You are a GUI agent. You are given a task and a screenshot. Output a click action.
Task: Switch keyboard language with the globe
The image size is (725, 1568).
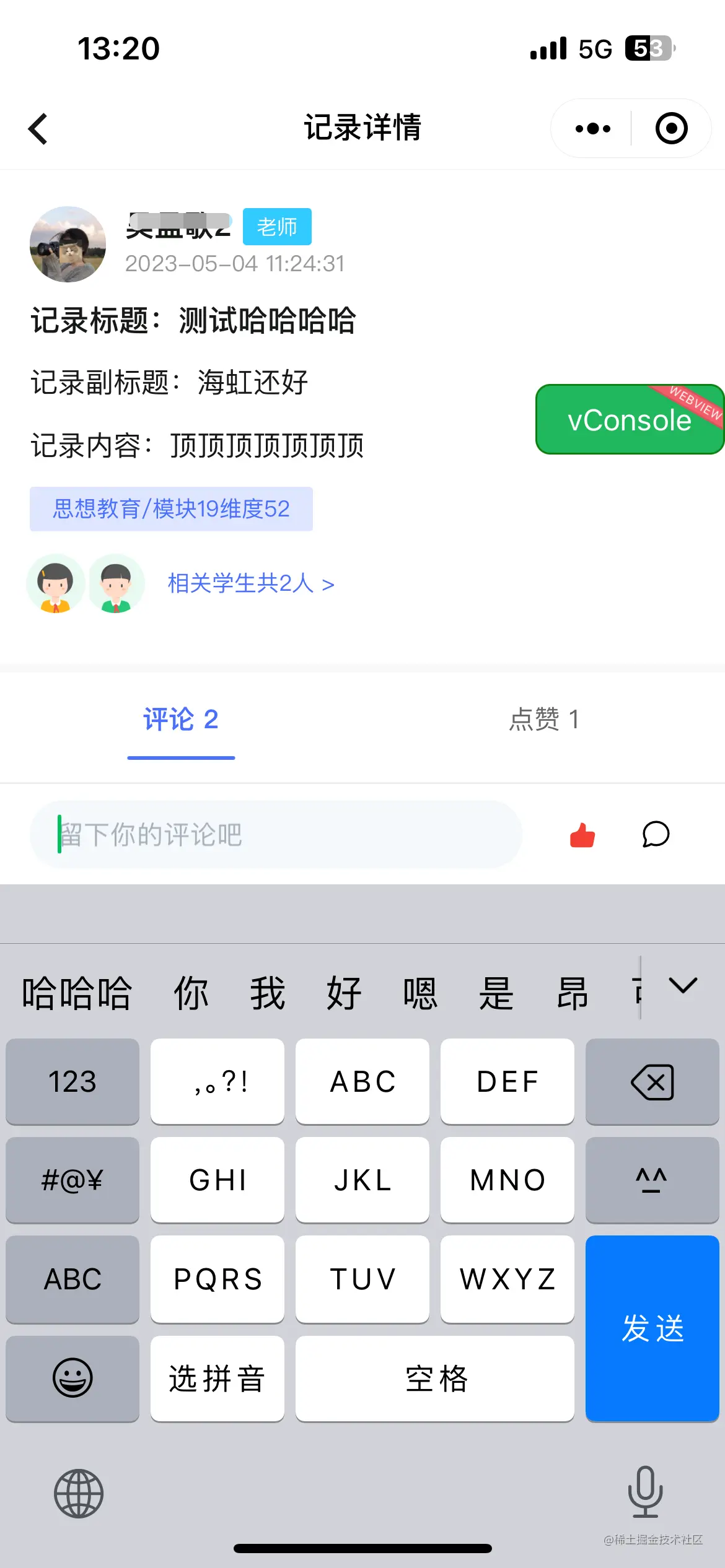(x=79, y=1493)
